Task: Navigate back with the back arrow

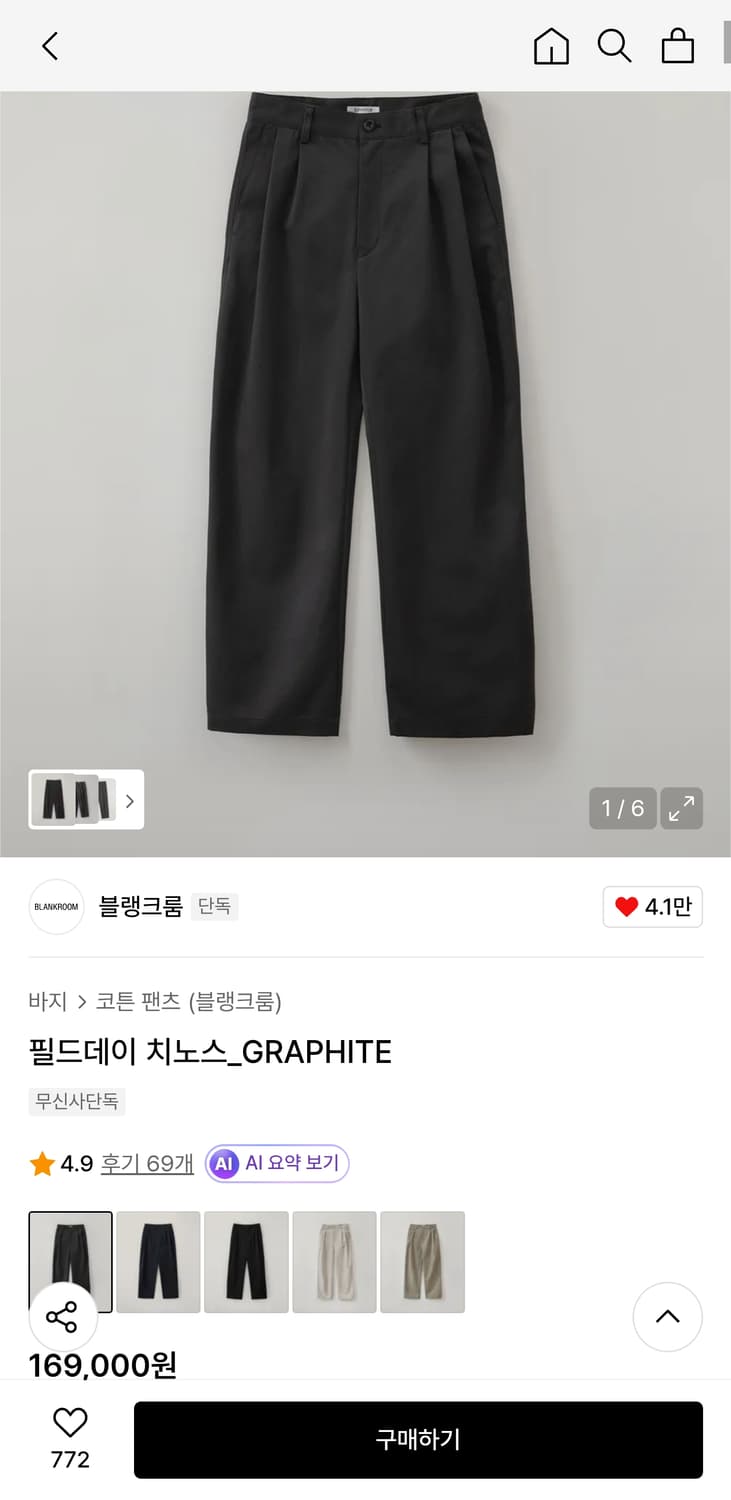Action: click(50, 46)
